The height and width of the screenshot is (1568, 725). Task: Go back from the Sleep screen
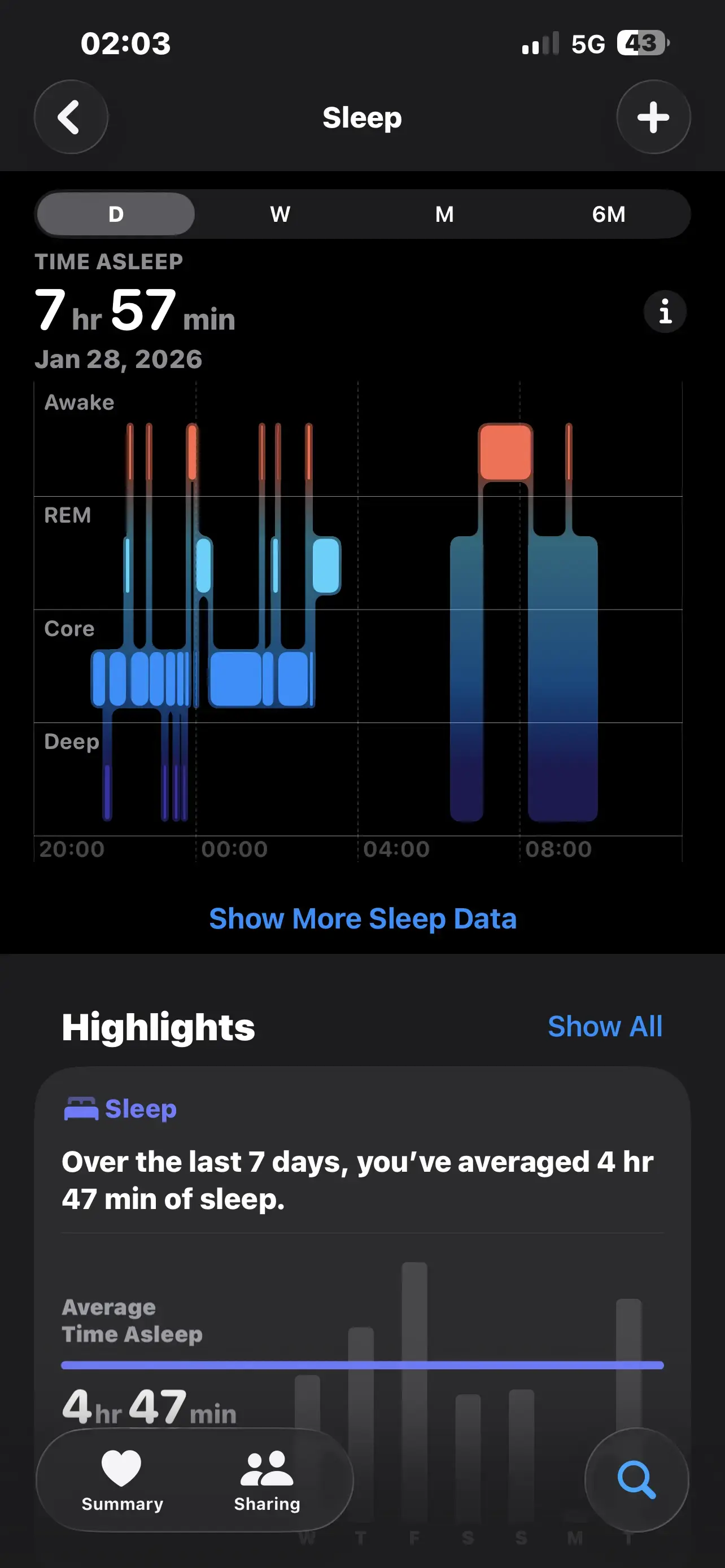click(71, 117)
